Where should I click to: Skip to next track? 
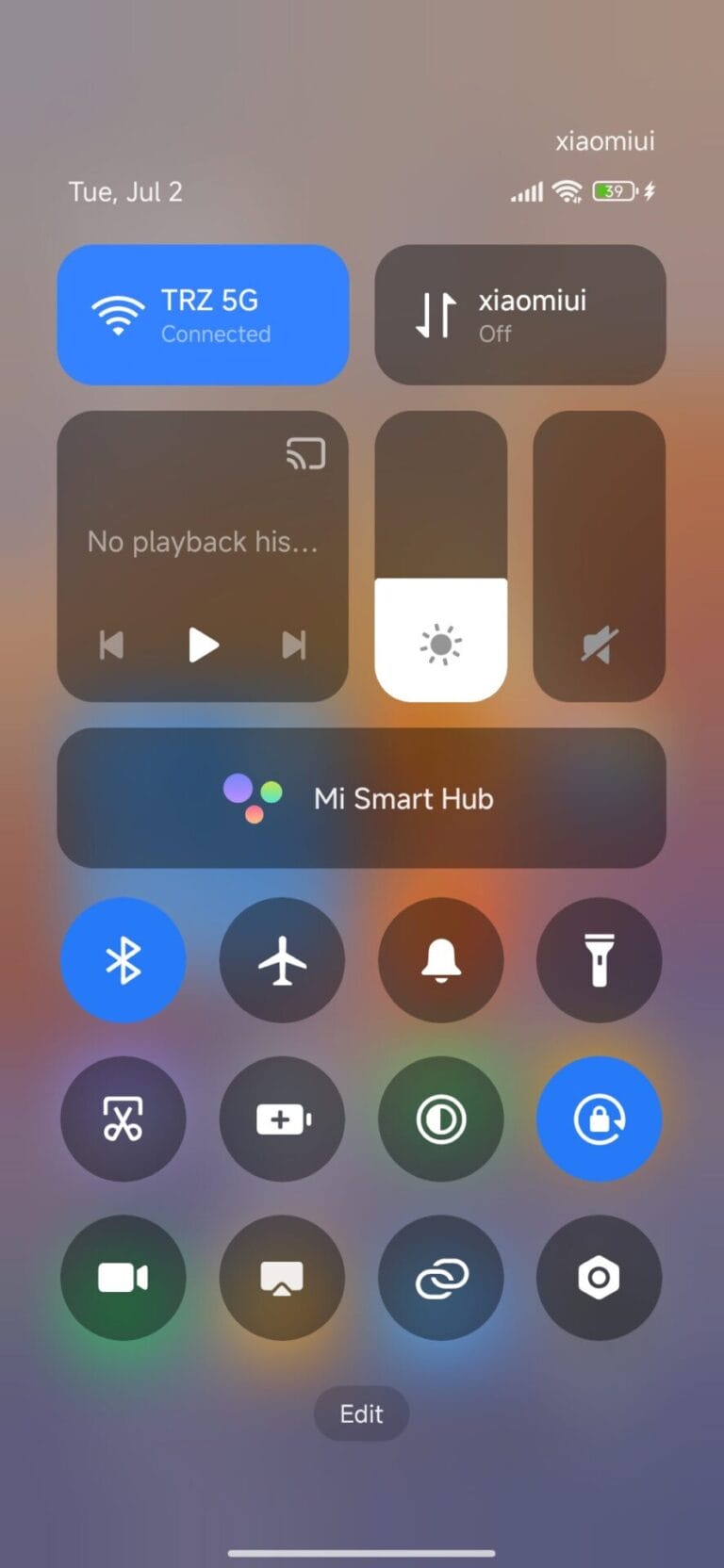tap(294, 645)
